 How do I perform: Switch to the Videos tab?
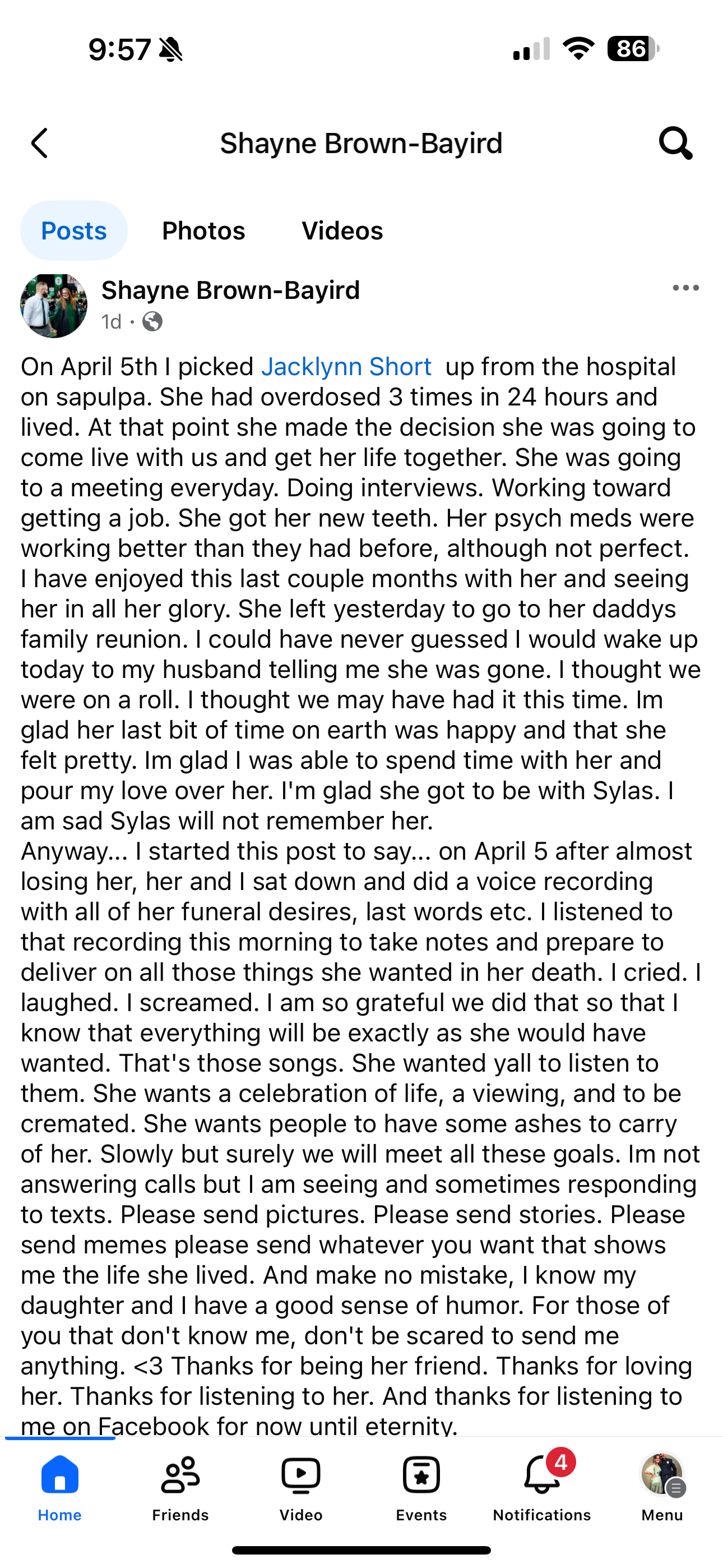pos(342,230)
